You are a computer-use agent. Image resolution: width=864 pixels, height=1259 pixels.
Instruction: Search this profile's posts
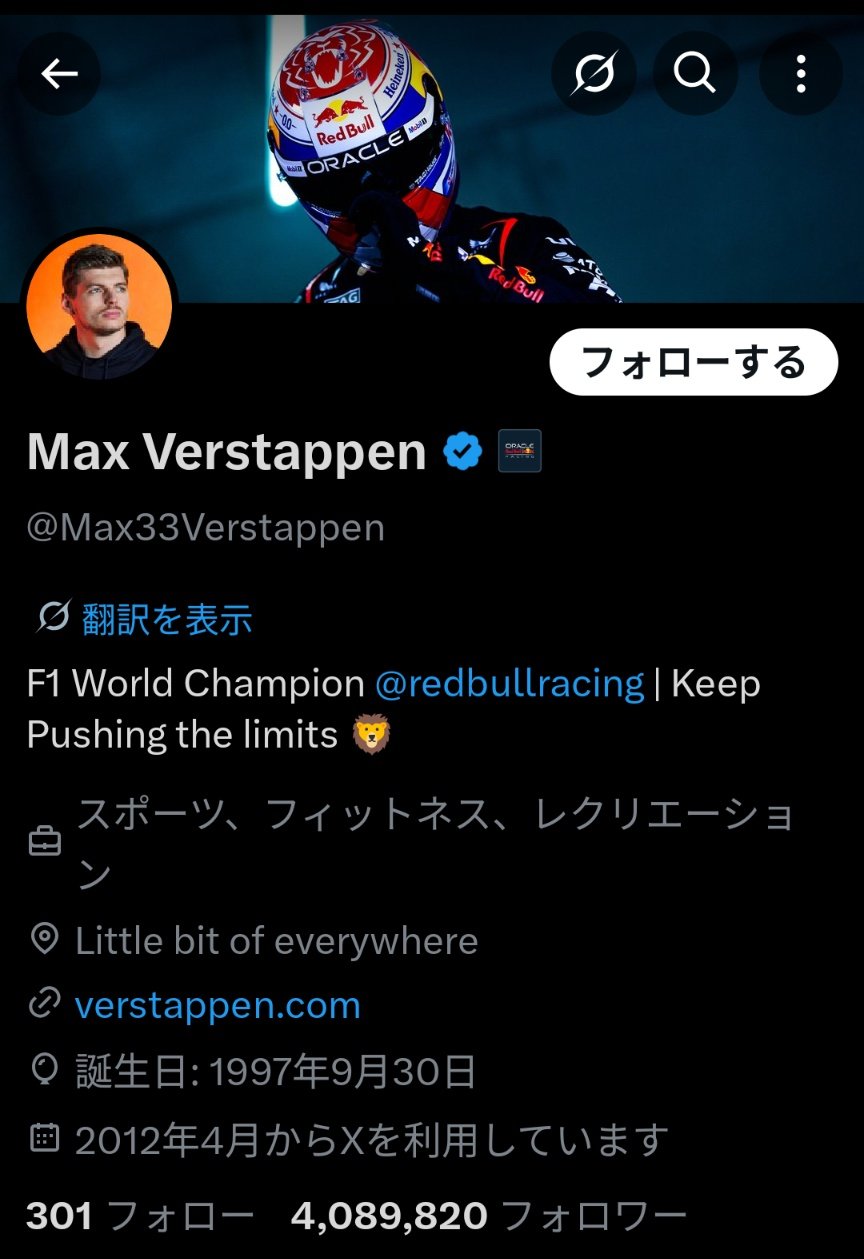pos(694,74)
